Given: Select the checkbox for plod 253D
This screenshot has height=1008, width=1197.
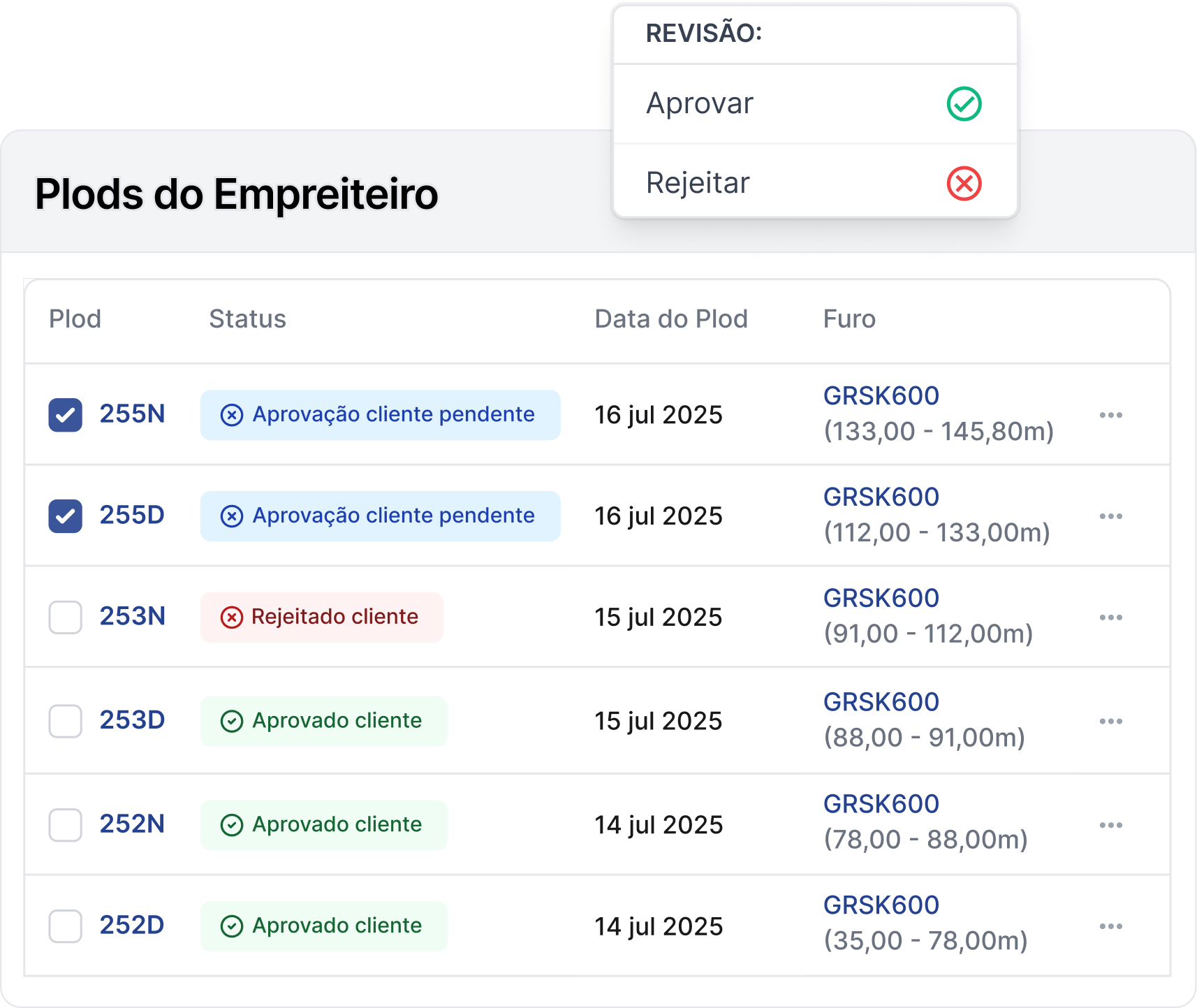Looking at the screenshot, I should point(66,721).
